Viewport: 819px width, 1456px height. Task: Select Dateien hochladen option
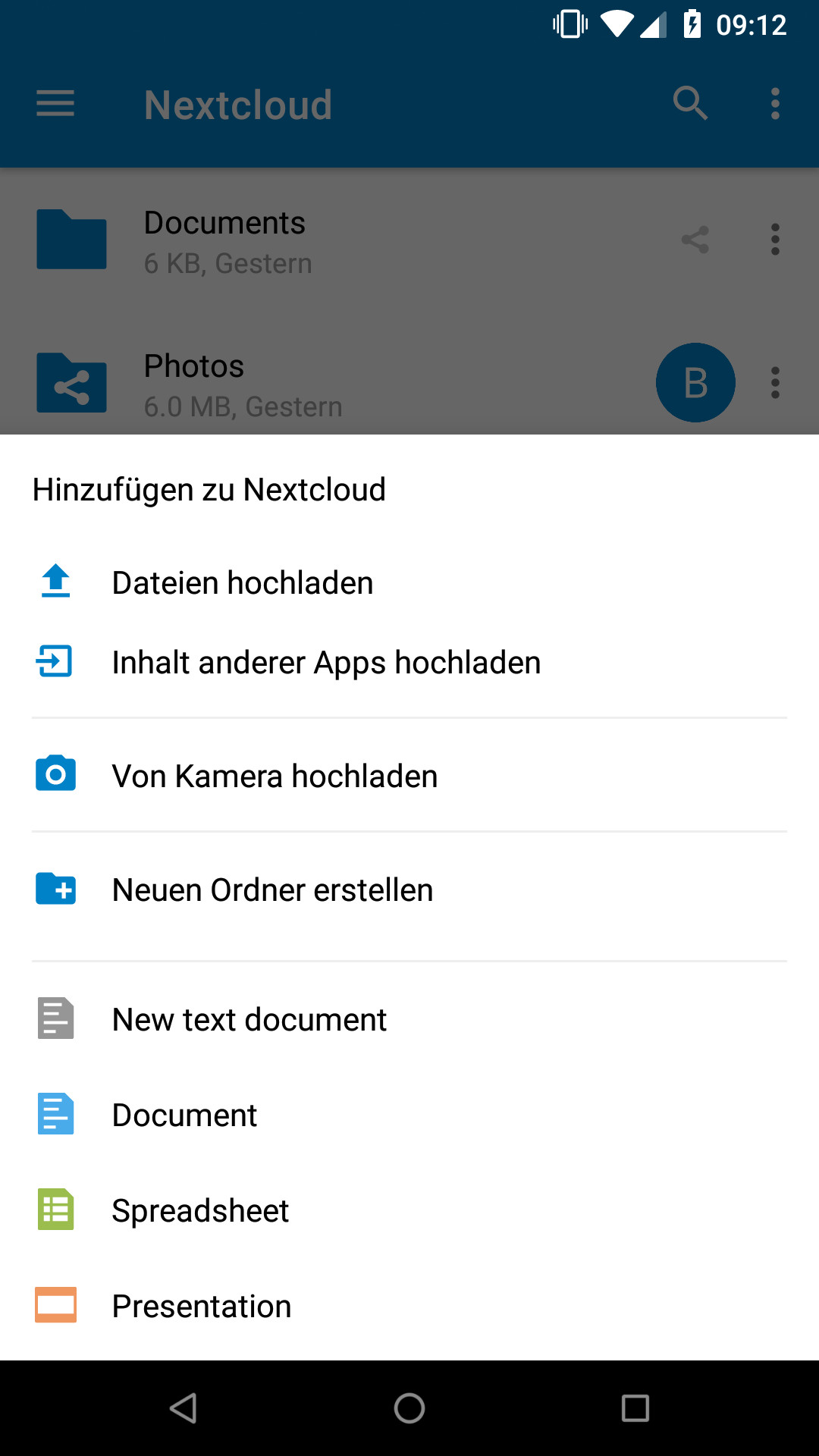click(409, 582)
